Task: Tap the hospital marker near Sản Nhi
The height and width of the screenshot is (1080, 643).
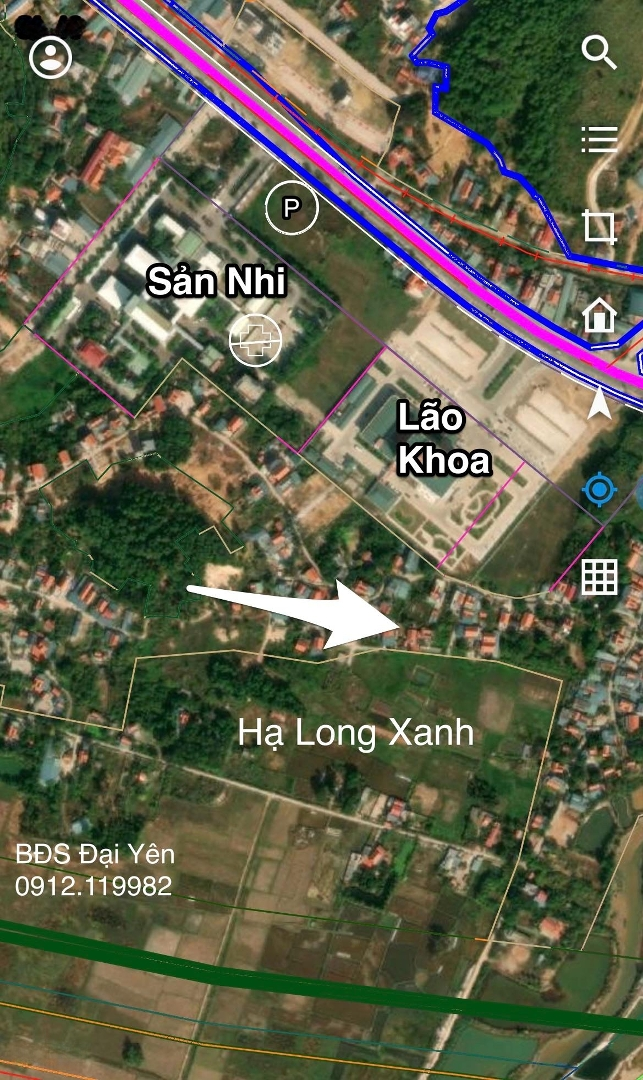Action: (255, 340)
